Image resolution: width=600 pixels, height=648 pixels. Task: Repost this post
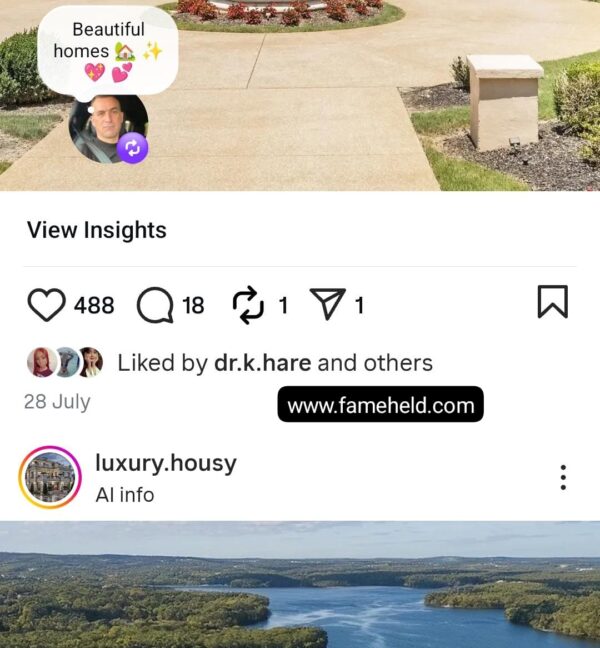(x=247, y=304)
